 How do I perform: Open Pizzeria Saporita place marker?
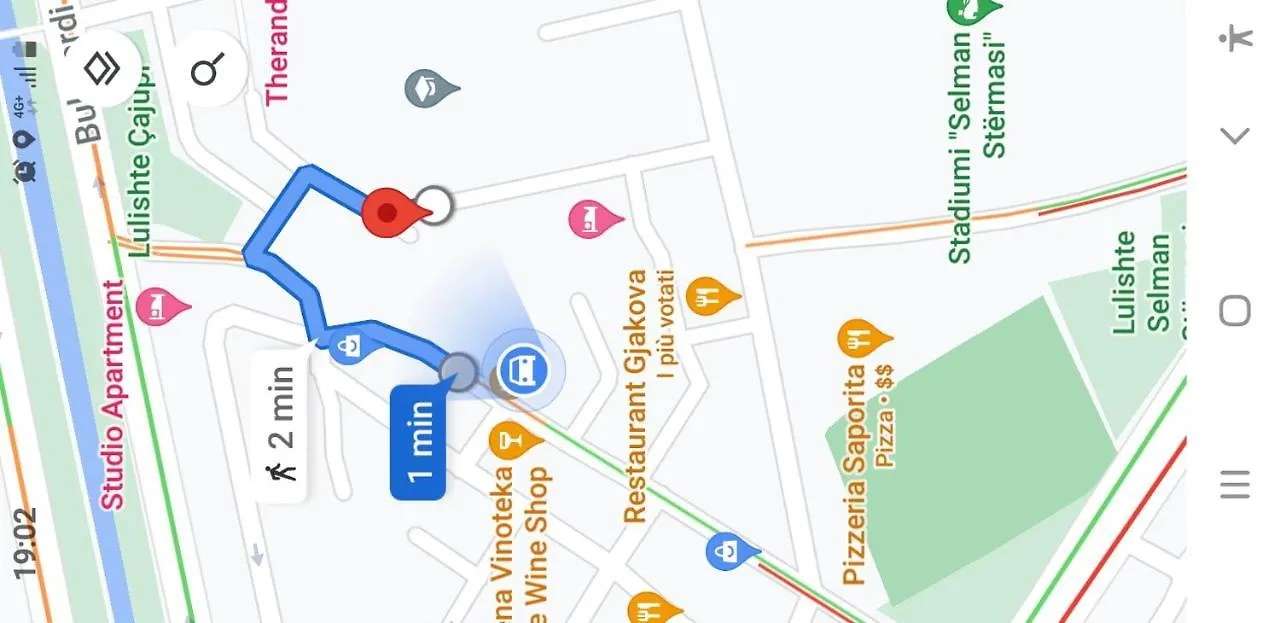[x=862, y=340]
